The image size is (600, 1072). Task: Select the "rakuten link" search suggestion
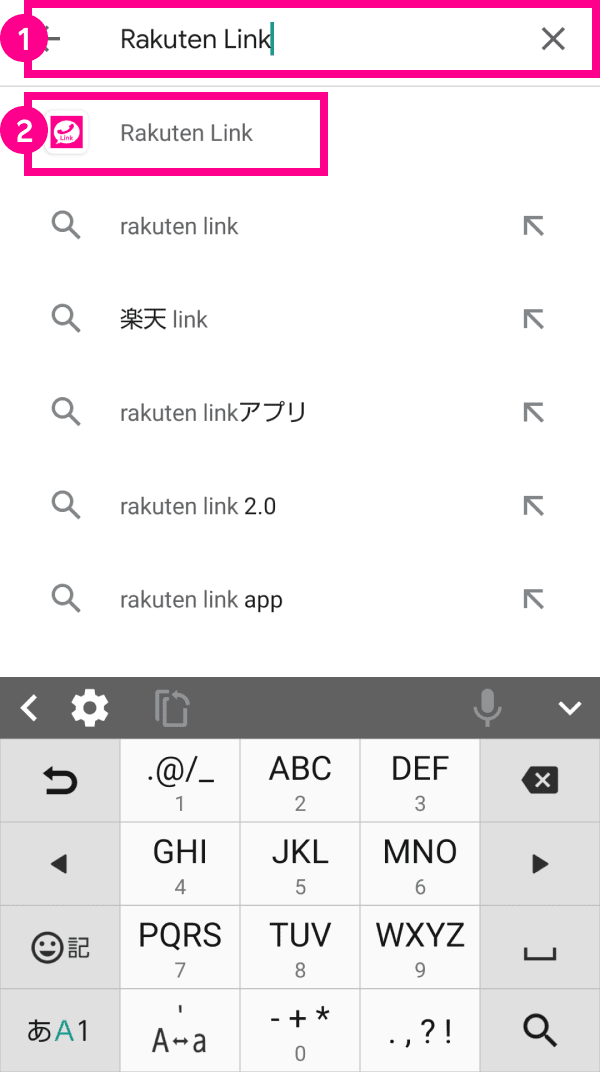click(300, 226)
